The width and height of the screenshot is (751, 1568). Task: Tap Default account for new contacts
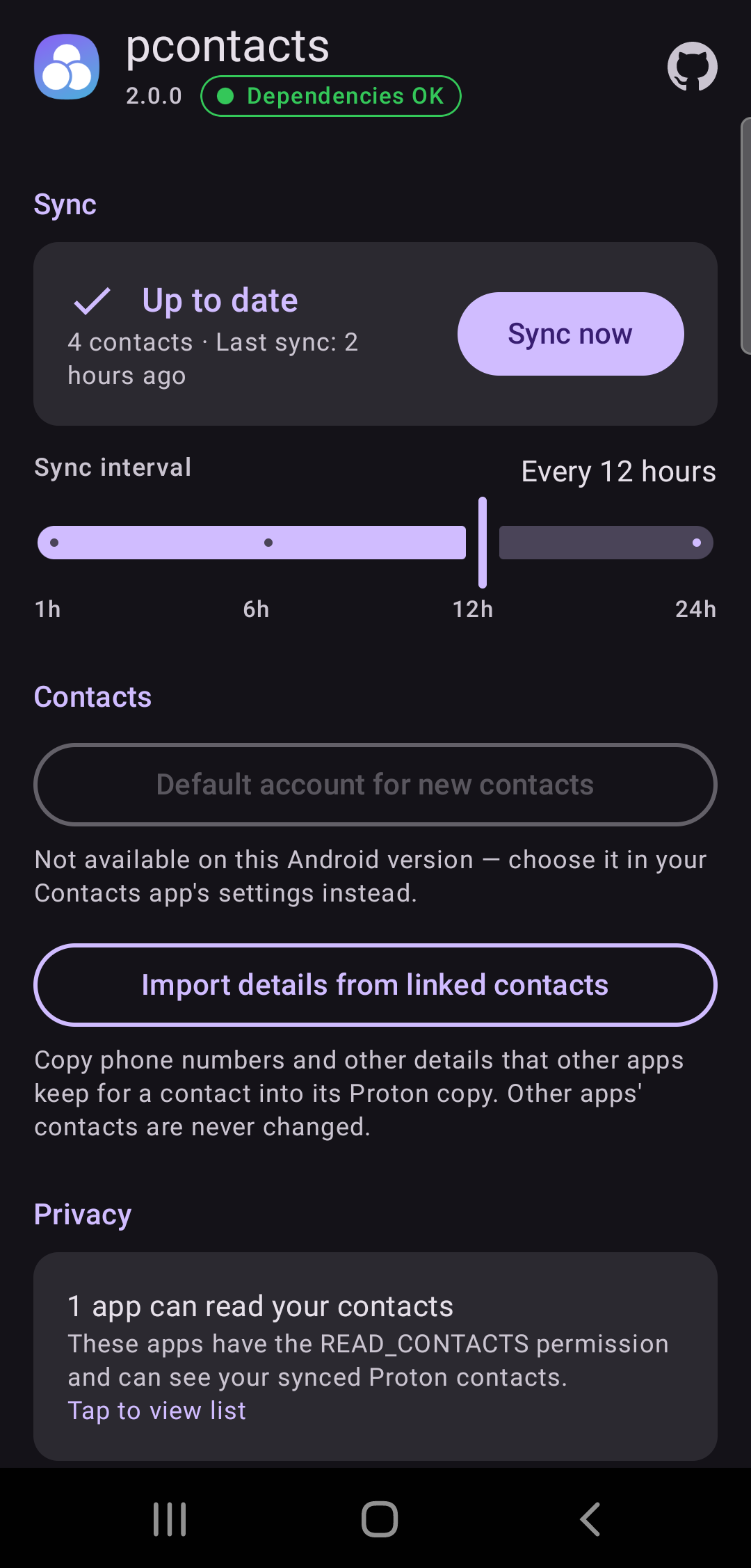point(375,785)
